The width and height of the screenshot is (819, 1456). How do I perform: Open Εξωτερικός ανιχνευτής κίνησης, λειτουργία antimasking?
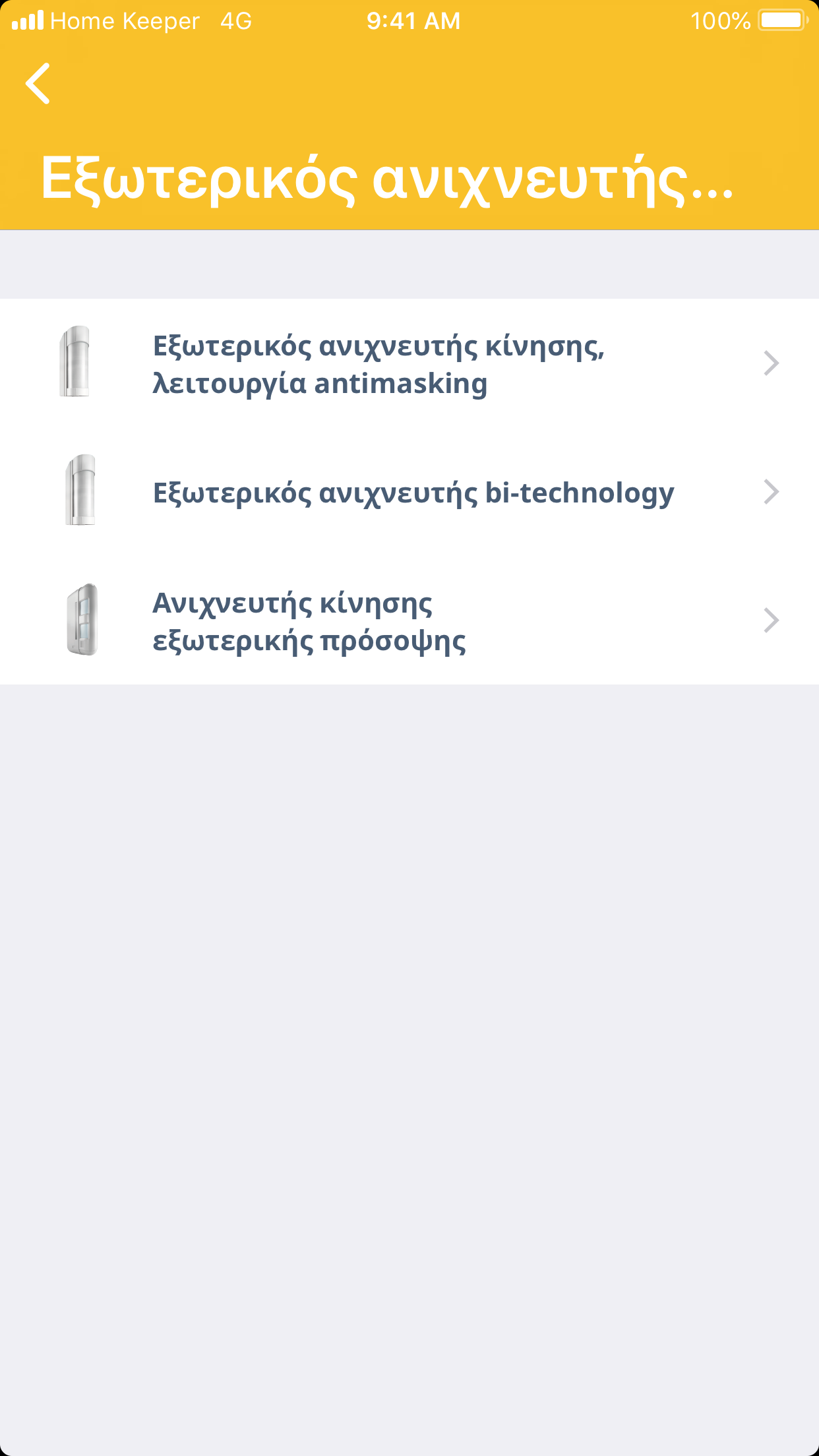pyautogui.click(x=409, y=364)
